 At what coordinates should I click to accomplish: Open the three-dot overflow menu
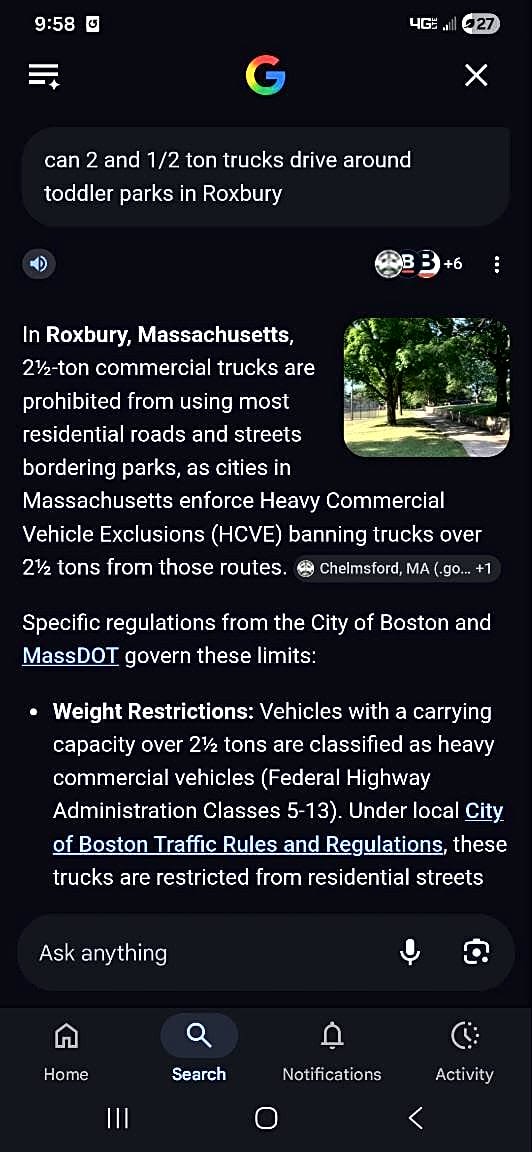click(497, 264)
